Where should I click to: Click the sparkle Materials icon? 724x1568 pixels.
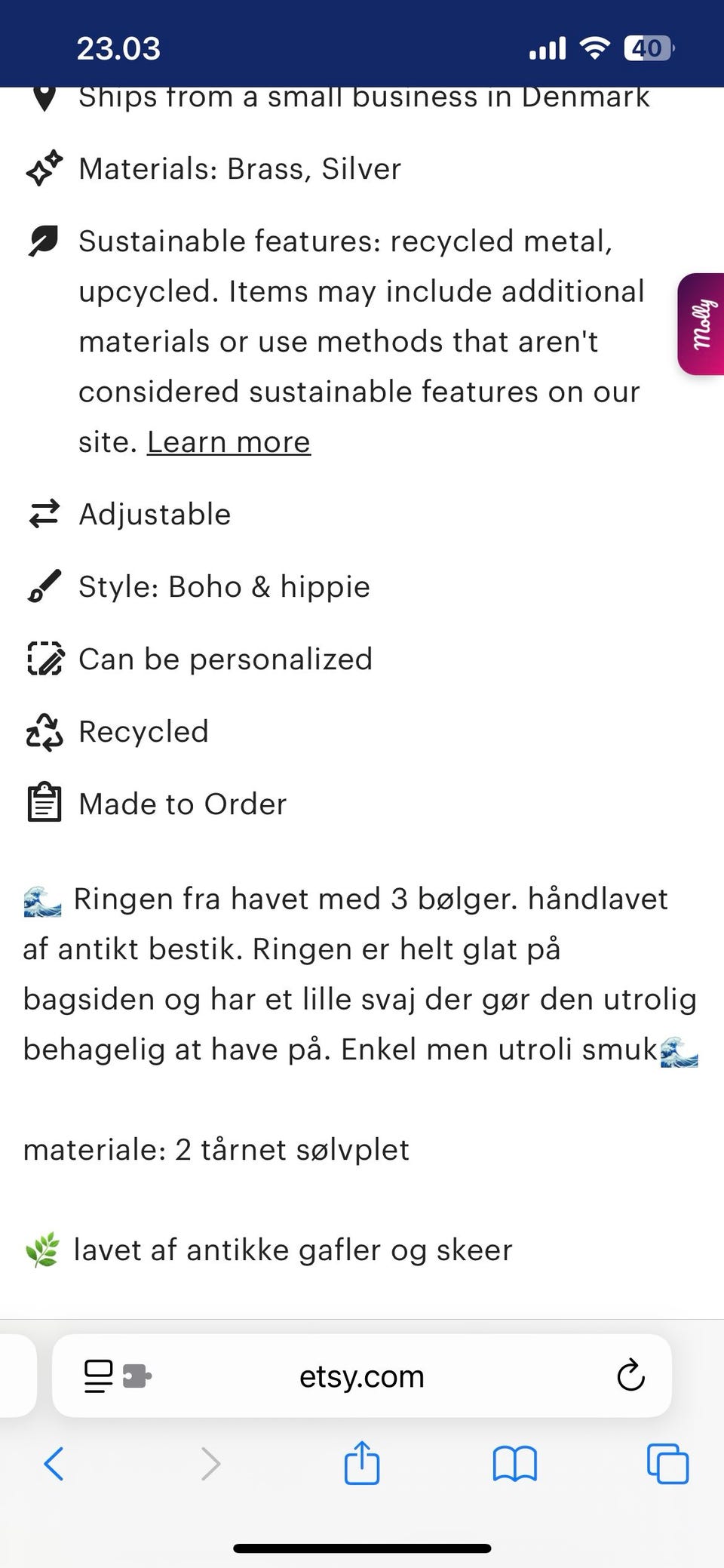click(44, 168)
